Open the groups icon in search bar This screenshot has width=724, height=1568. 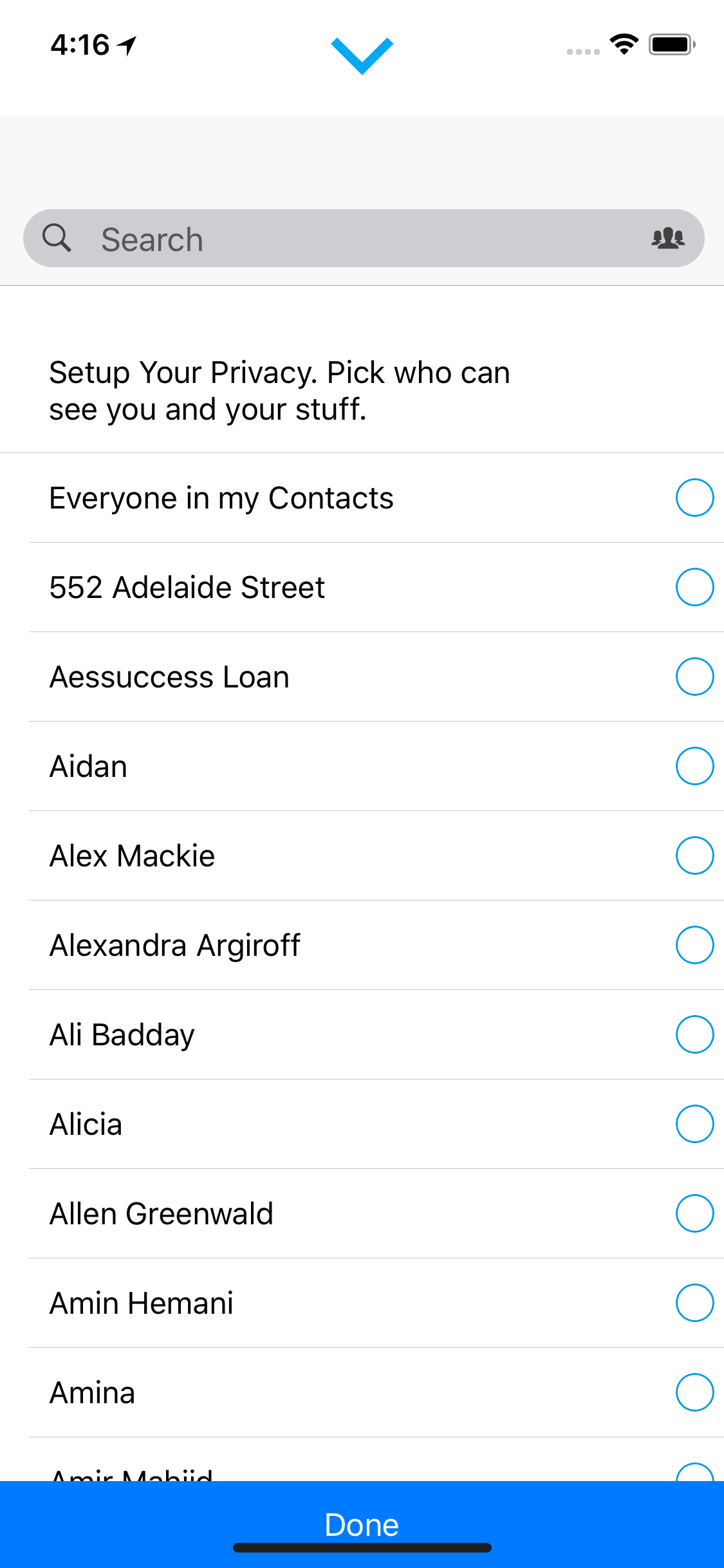tap(668, 238)
